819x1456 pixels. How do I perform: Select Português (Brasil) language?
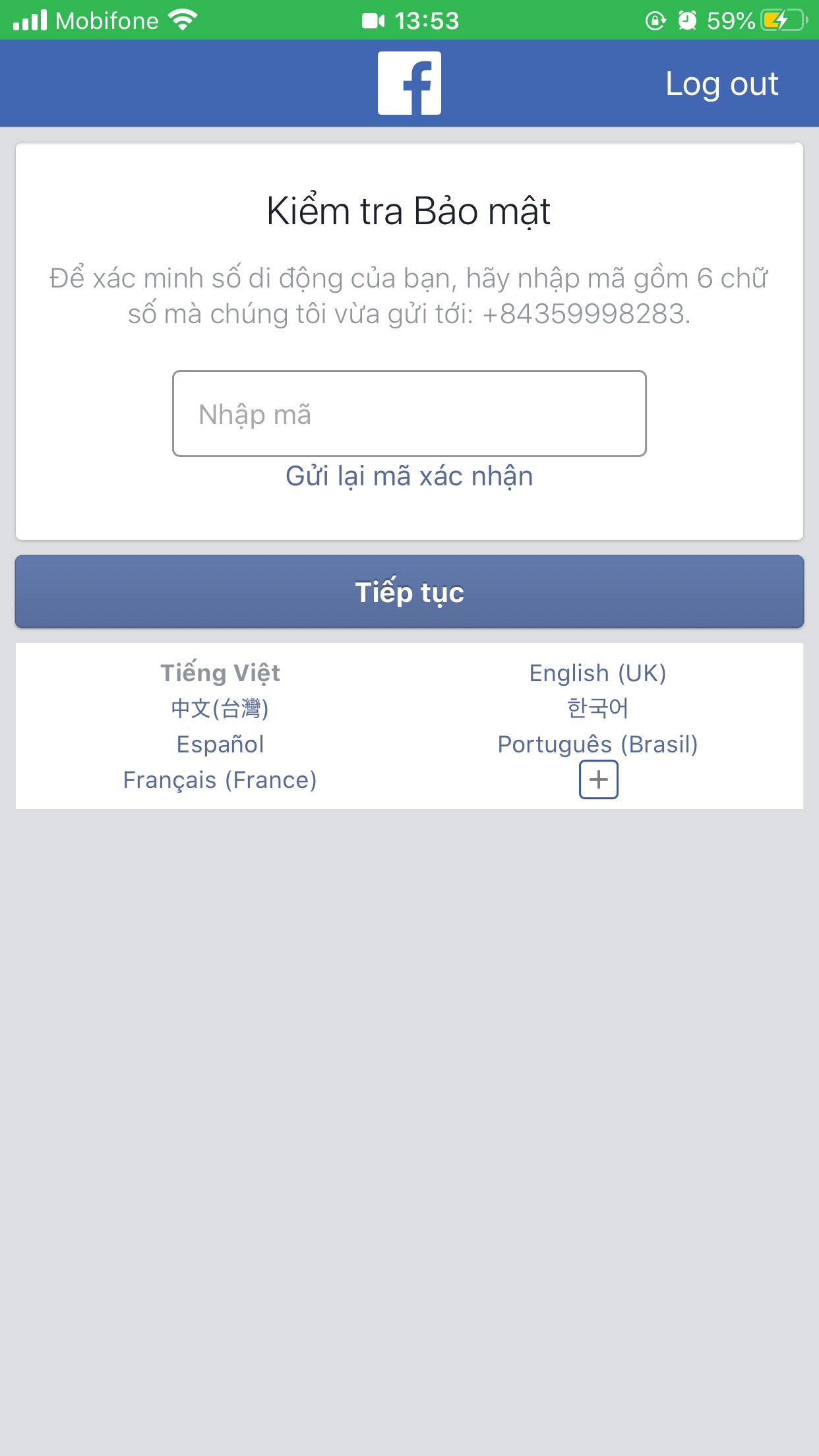pos(597,744)
